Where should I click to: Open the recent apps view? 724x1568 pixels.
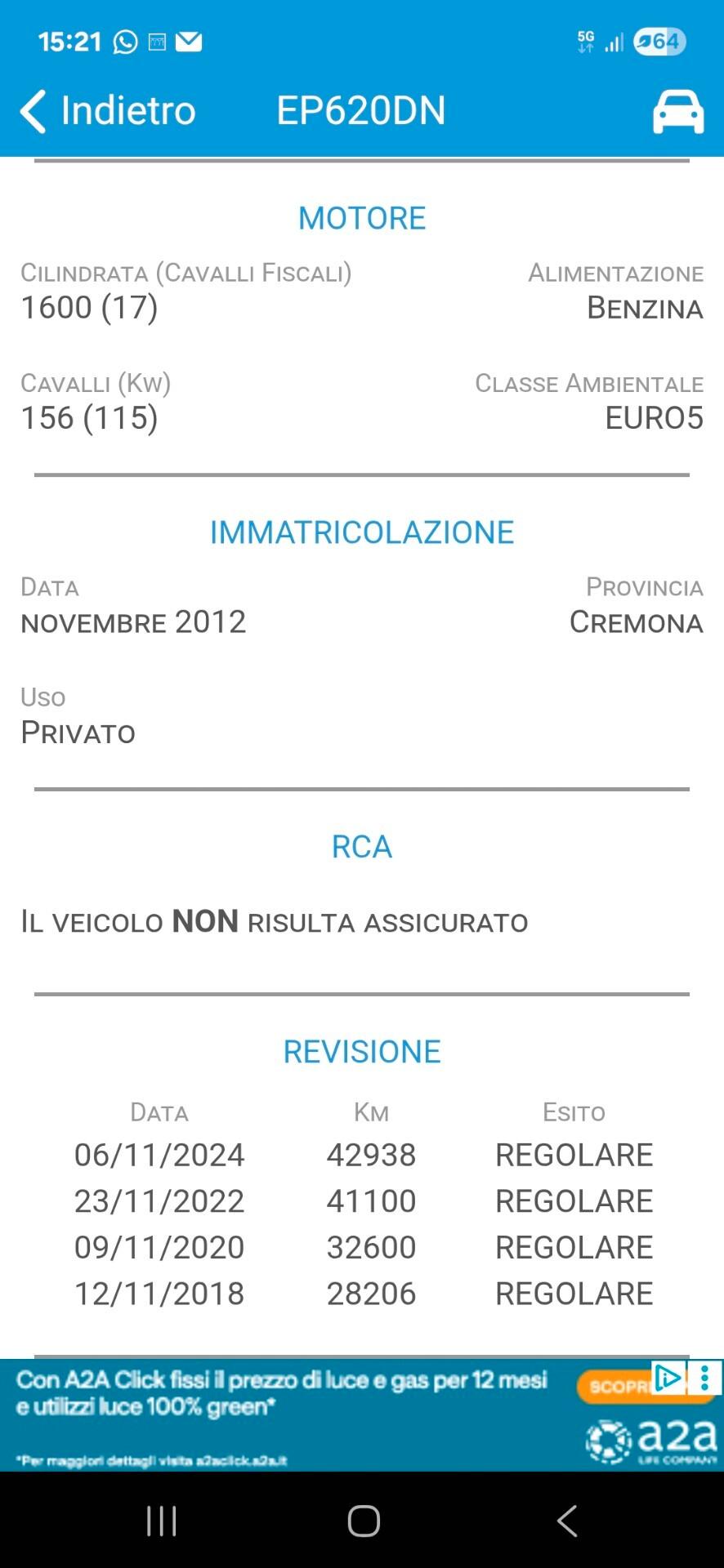[x=161, y=1521]
